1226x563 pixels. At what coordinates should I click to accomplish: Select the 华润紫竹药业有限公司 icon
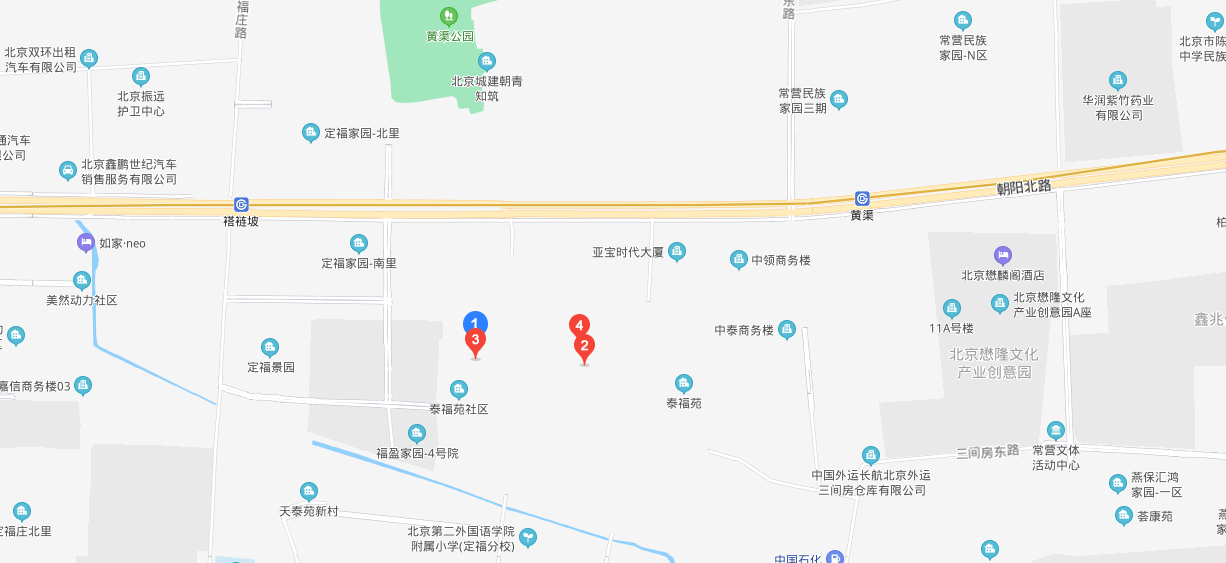[x=1118, y=81]
